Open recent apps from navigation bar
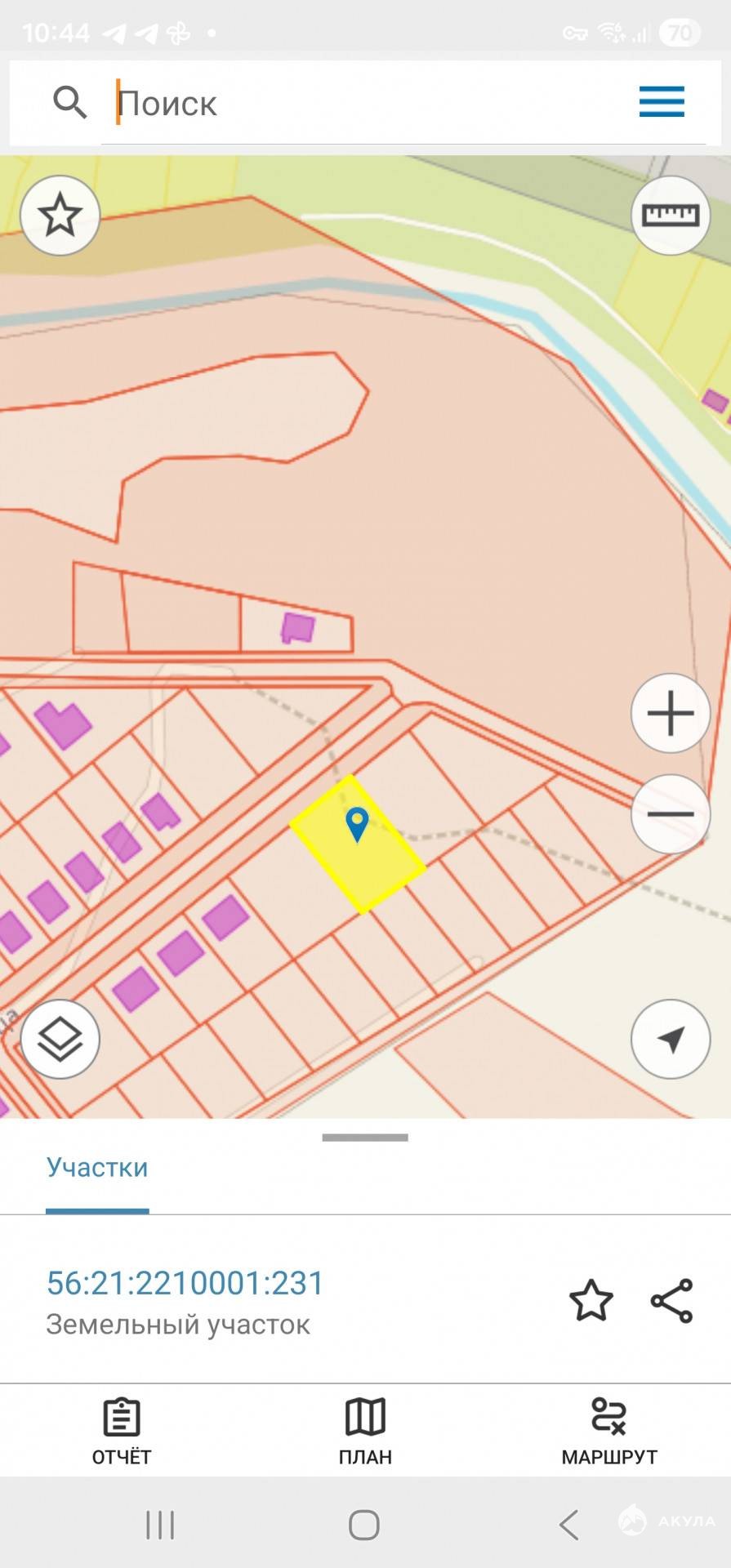The width and height of the screenshot is (731, 1568). (160, 1525)
